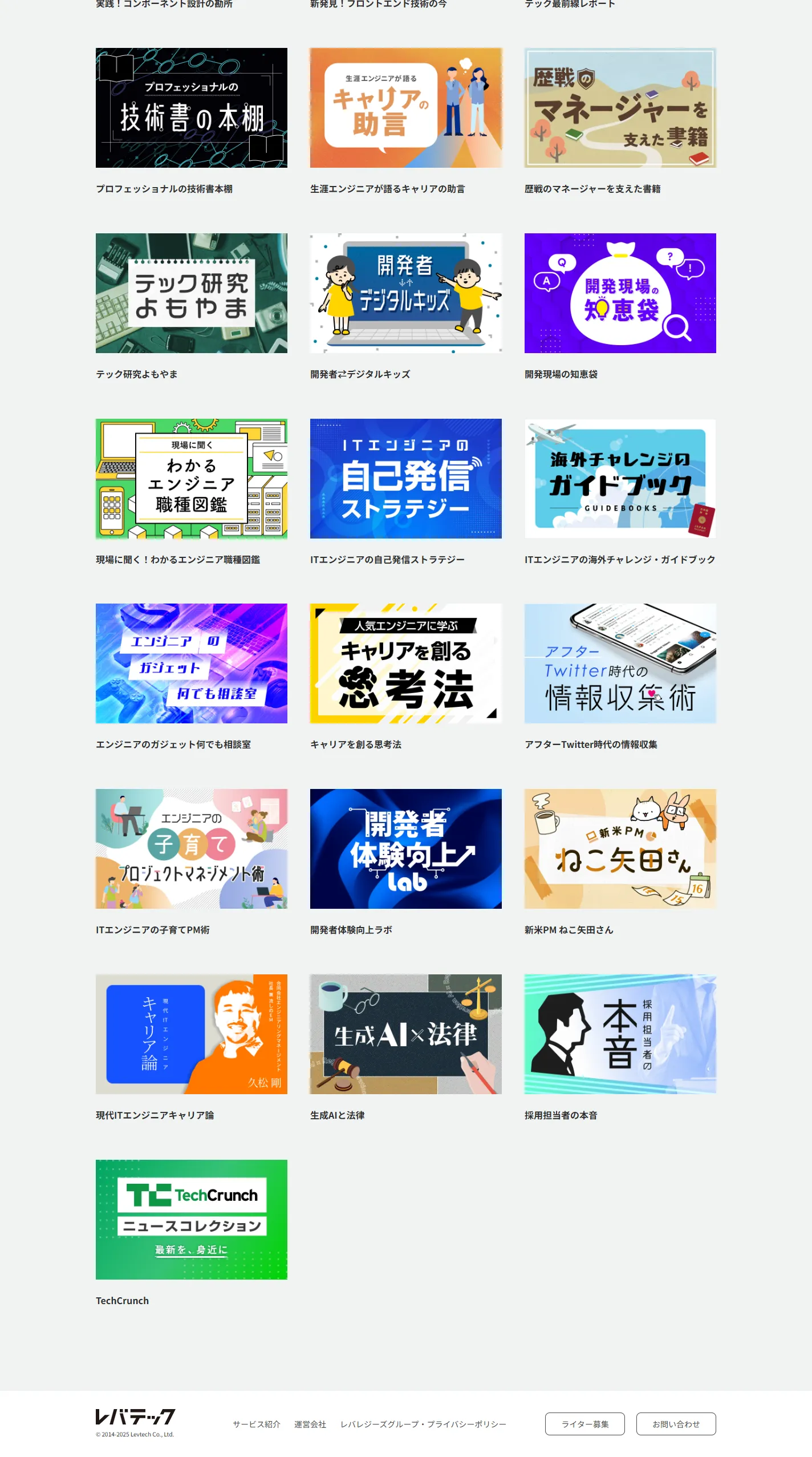Image resolution: width=812 pixels, height=1457 pixels.
Task: Open サービス紹介 footer link
Action: coord(257,1424)
